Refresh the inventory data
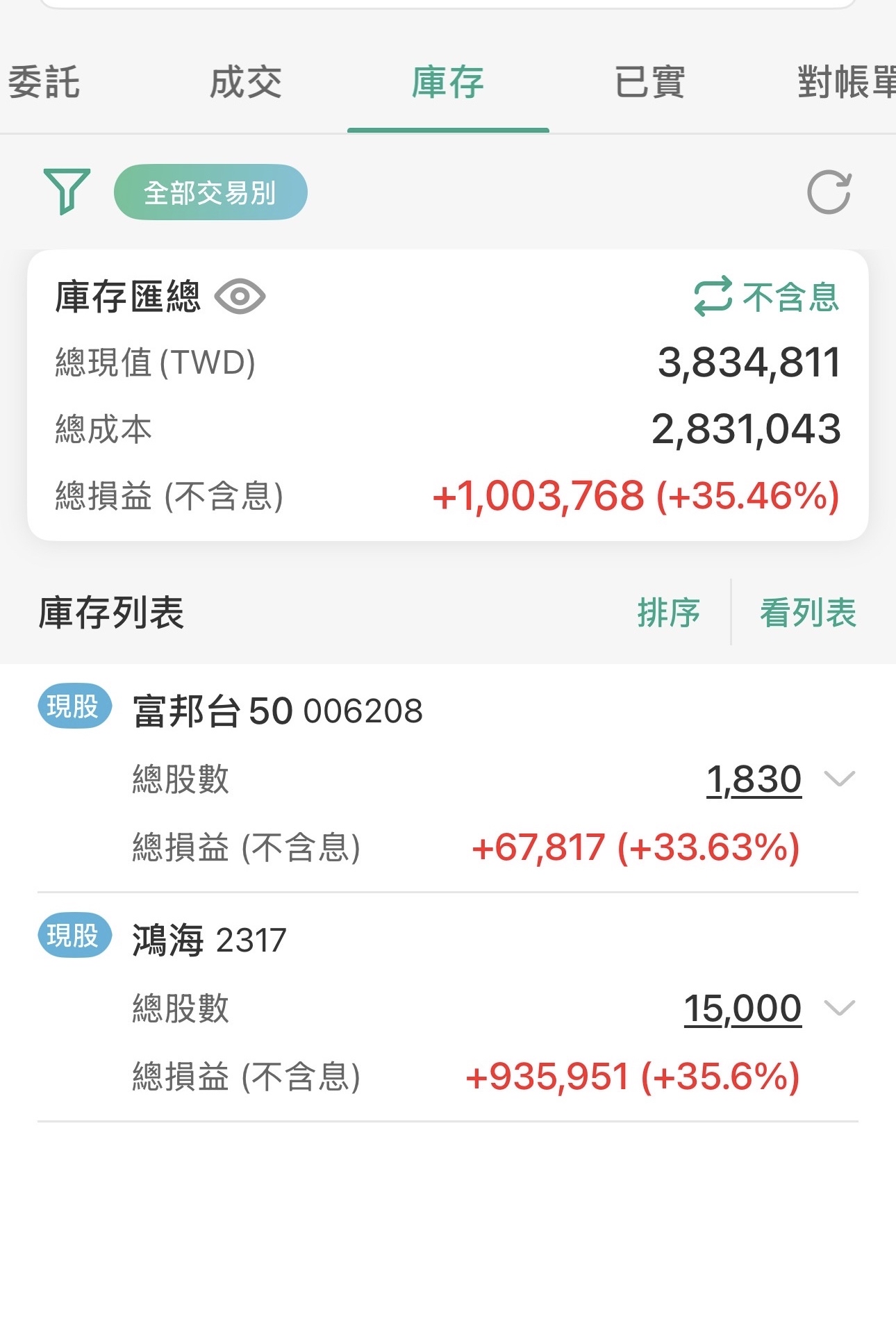Screen dimensions: 896x1326 [x=829, y=192]
